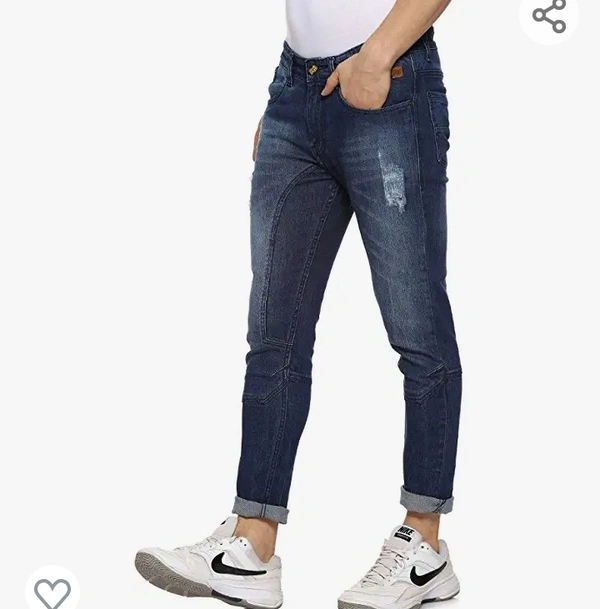
Task: Add the jeans to wishlist with the heart
Action: click(x=52, y=592)
